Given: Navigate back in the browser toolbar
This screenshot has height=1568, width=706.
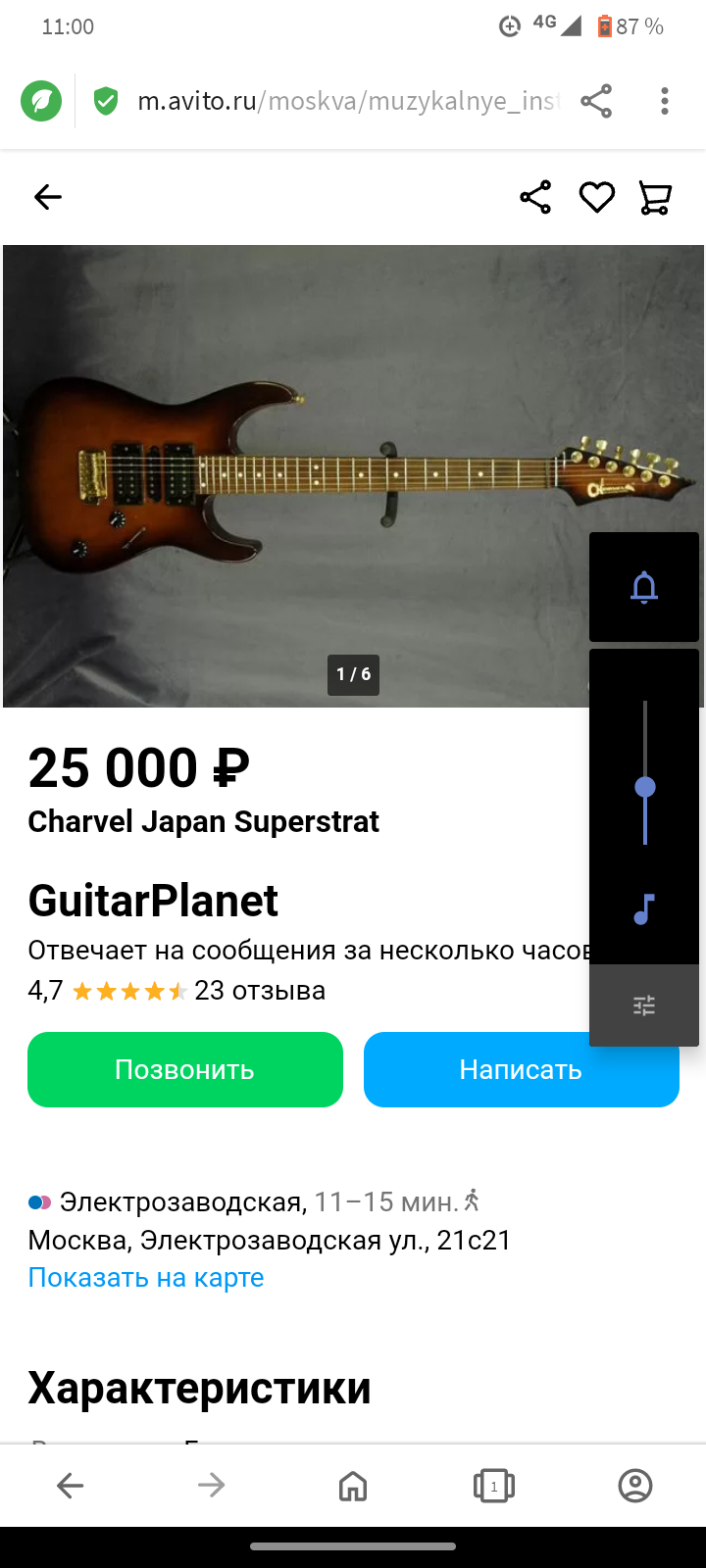Looking at the screenshot, I should click(x=71, y=1486).
